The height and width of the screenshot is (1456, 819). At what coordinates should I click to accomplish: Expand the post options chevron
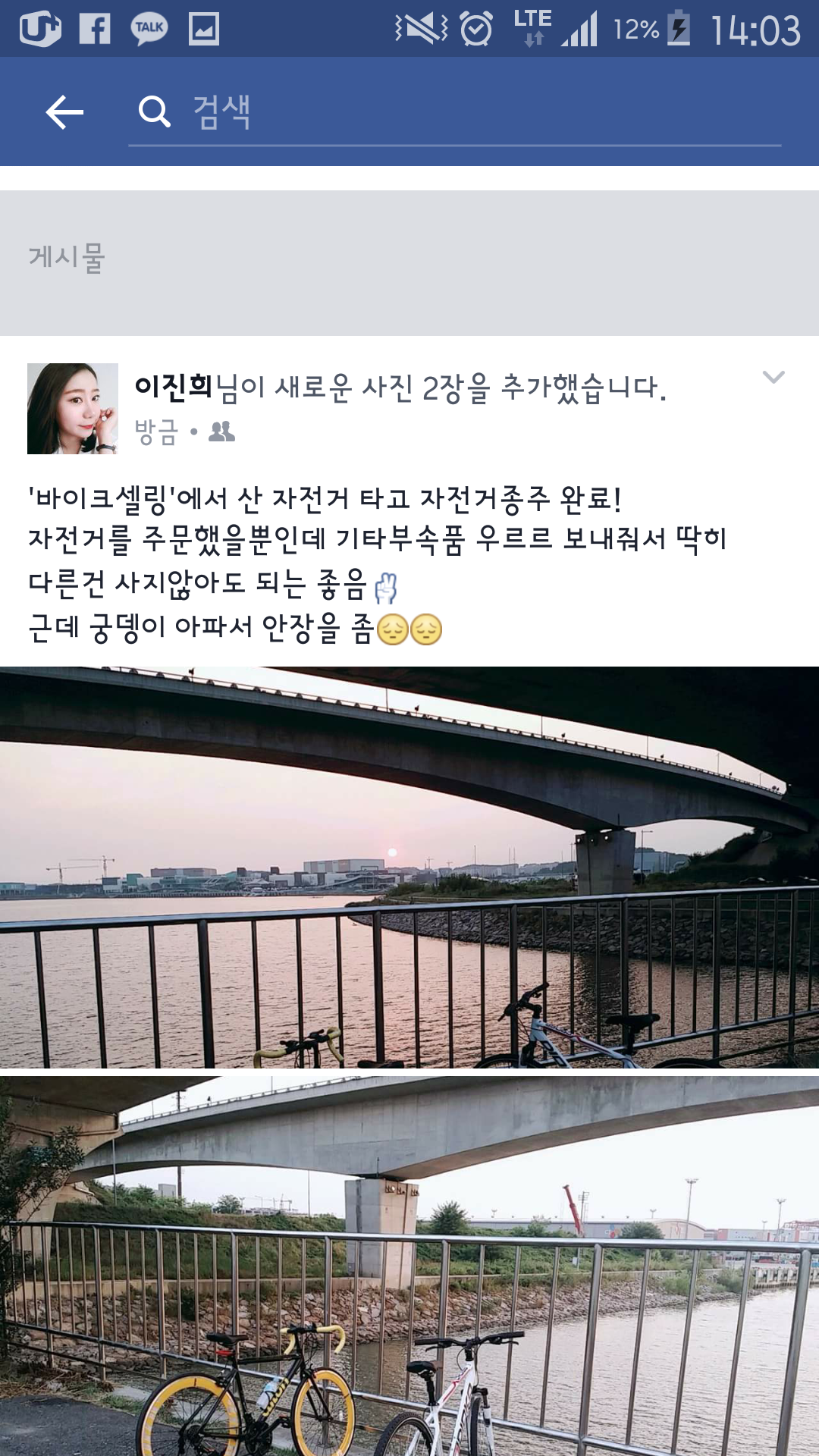773,378
